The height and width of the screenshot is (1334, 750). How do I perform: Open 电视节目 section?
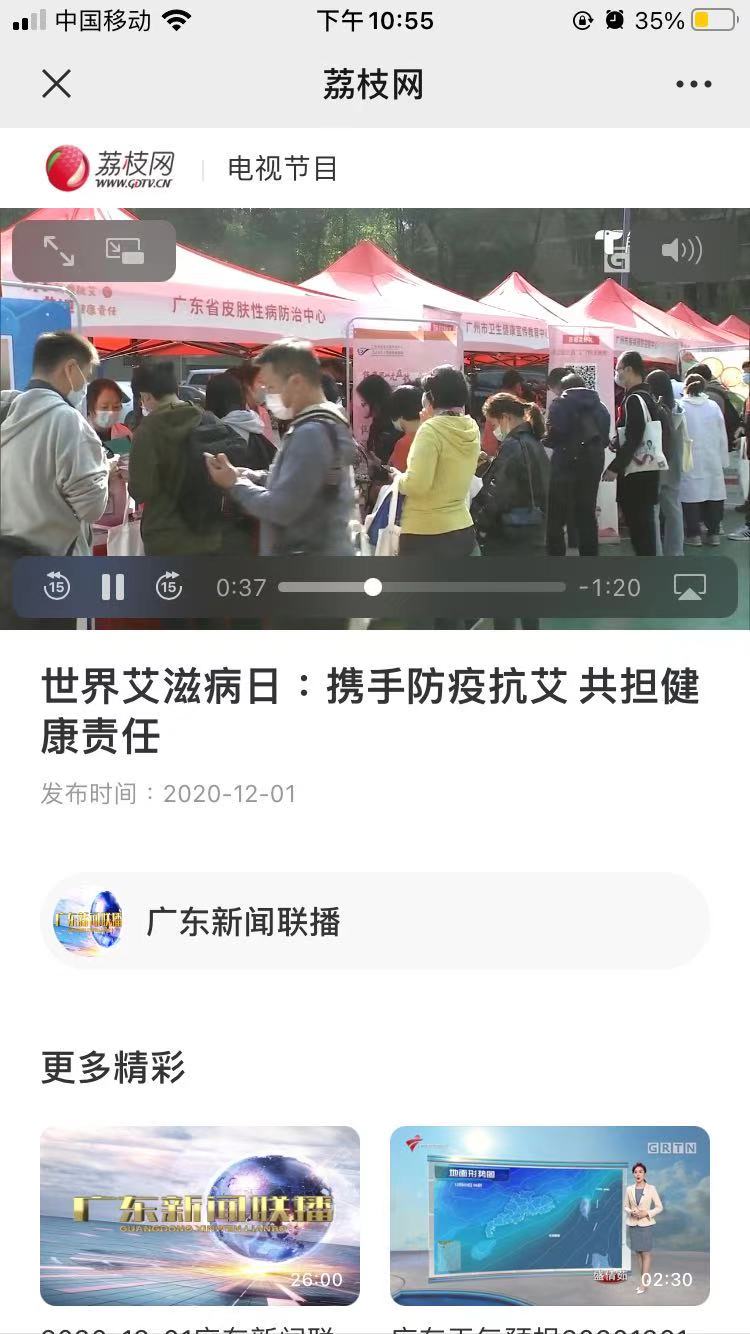point(282,168)
